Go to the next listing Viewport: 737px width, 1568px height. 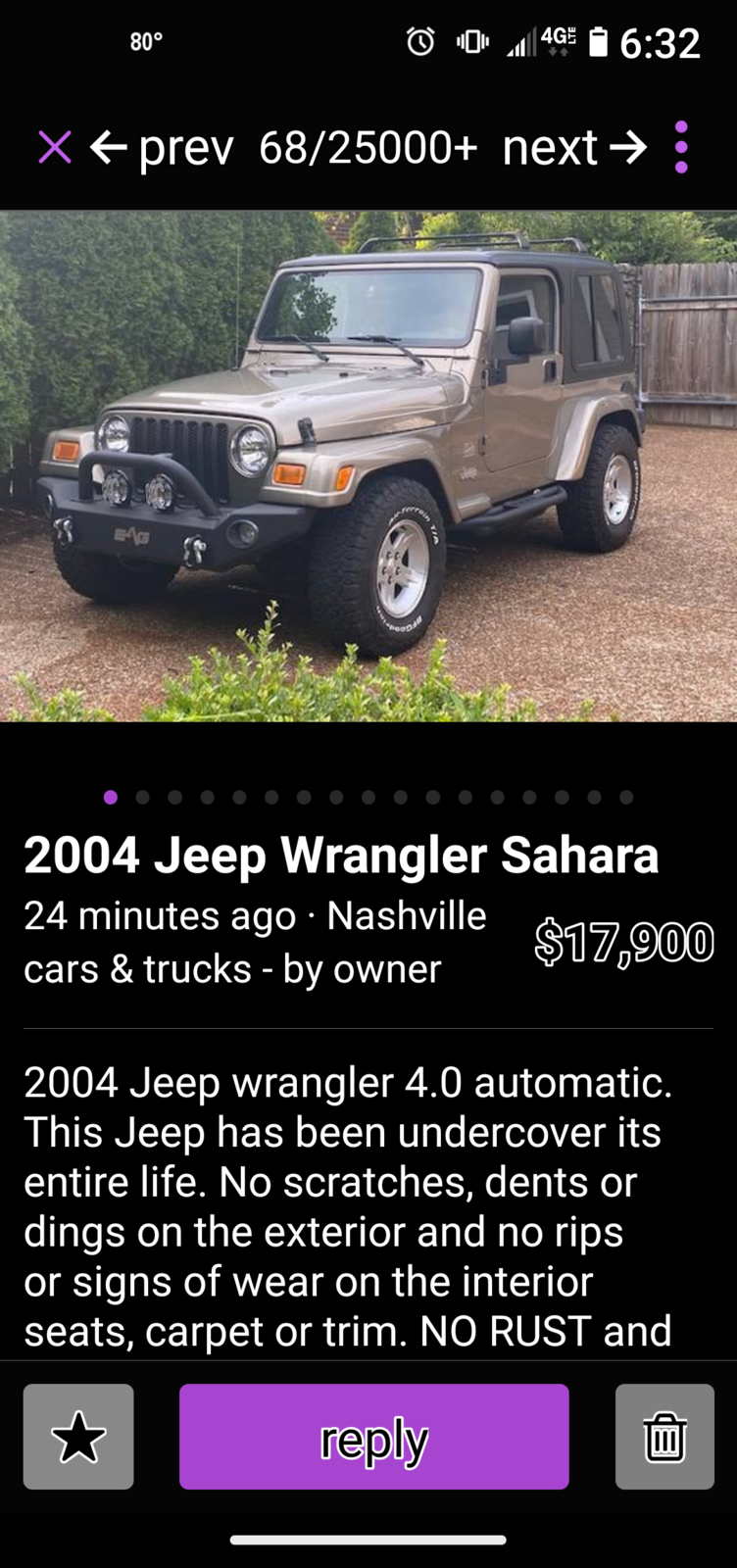pos(574,148)
